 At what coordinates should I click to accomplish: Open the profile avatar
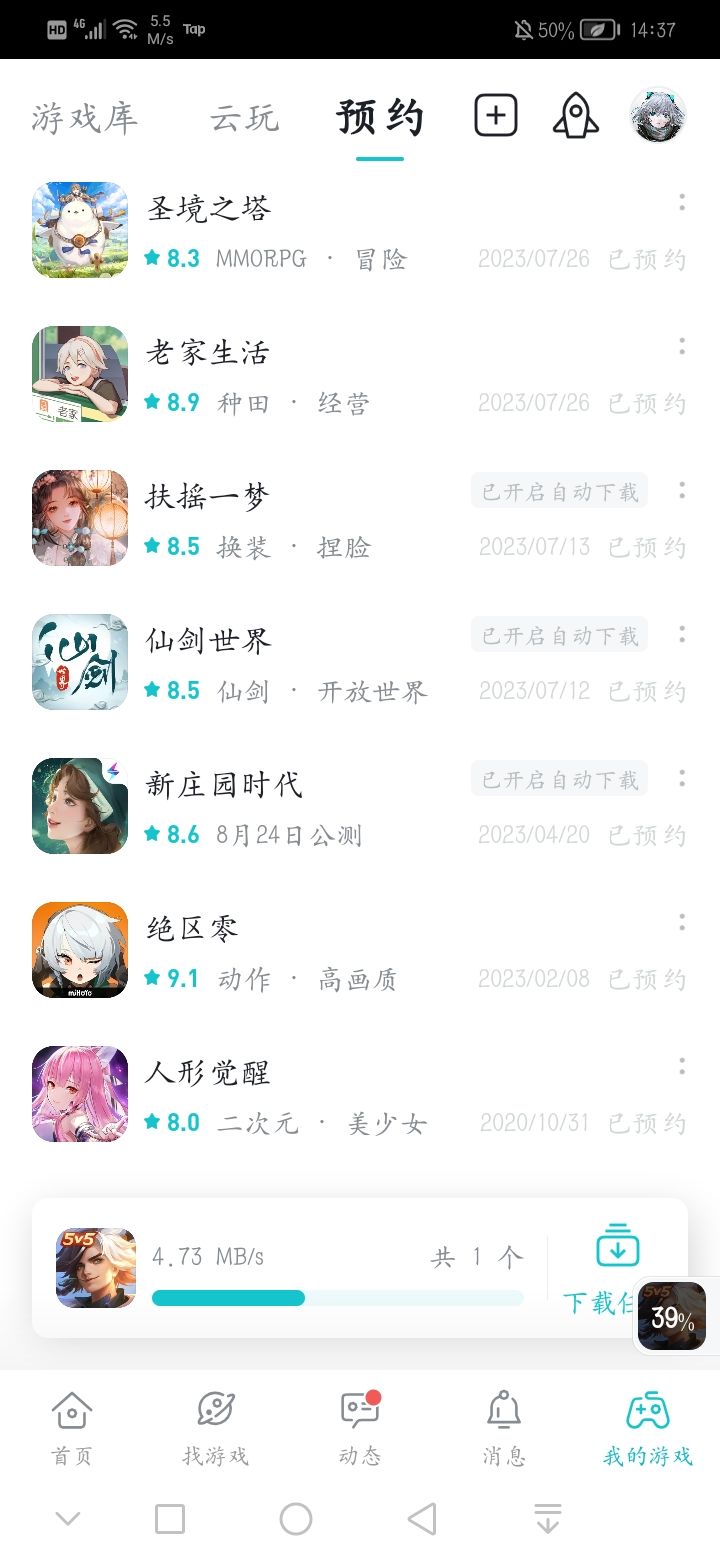click(x=658, y=116)
